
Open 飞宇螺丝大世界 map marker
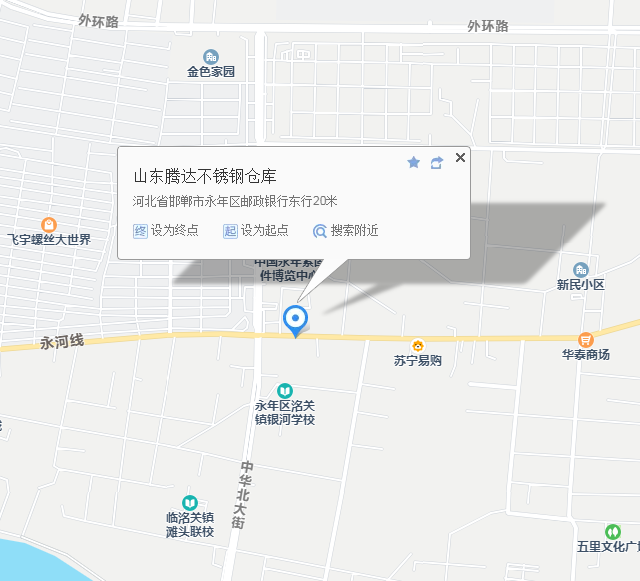48,225
